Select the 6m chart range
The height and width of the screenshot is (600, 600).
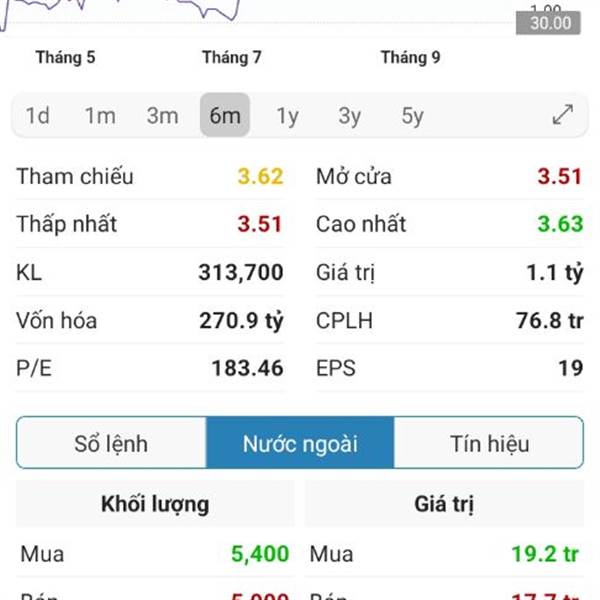click(225, 116)
